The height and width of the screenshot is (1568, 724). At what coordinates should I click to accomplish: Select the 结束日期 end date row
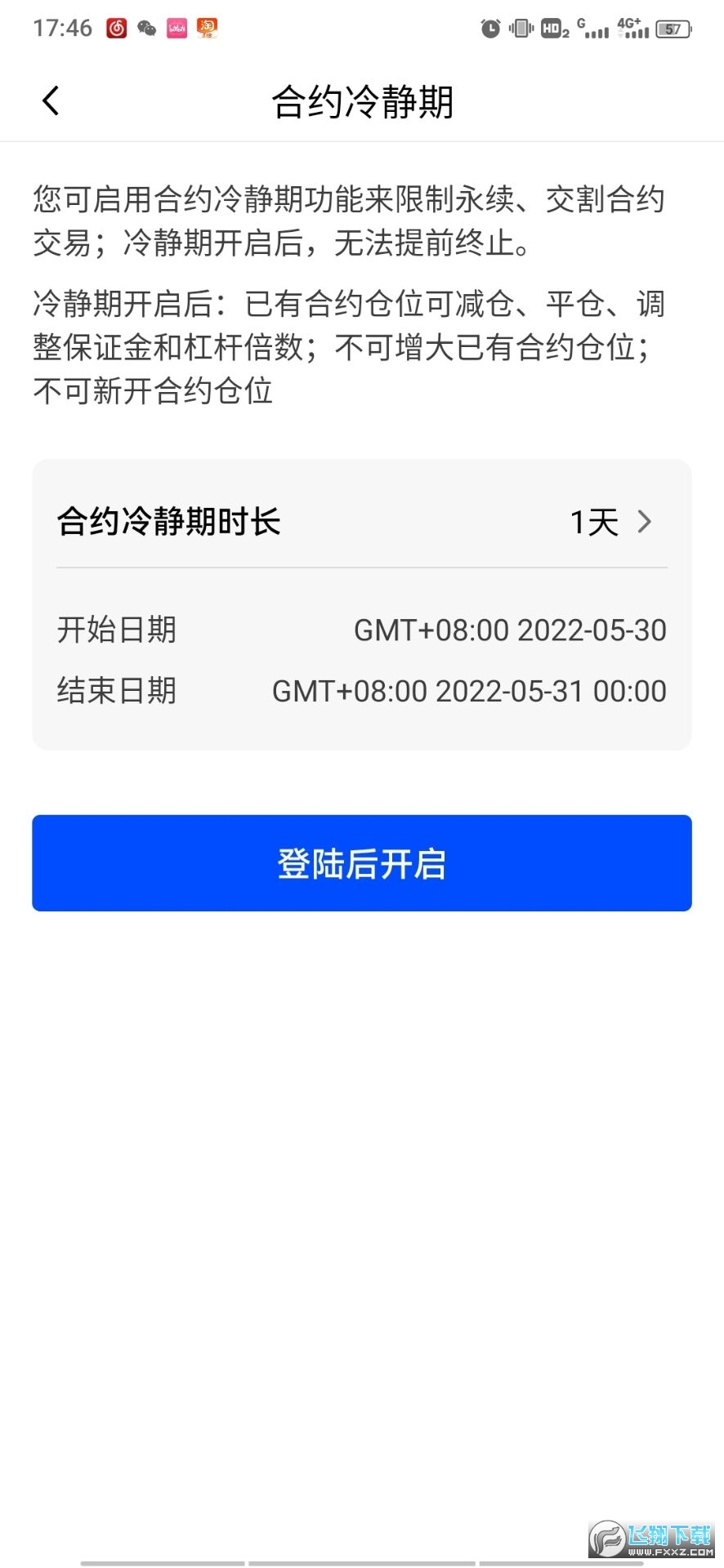362,691
